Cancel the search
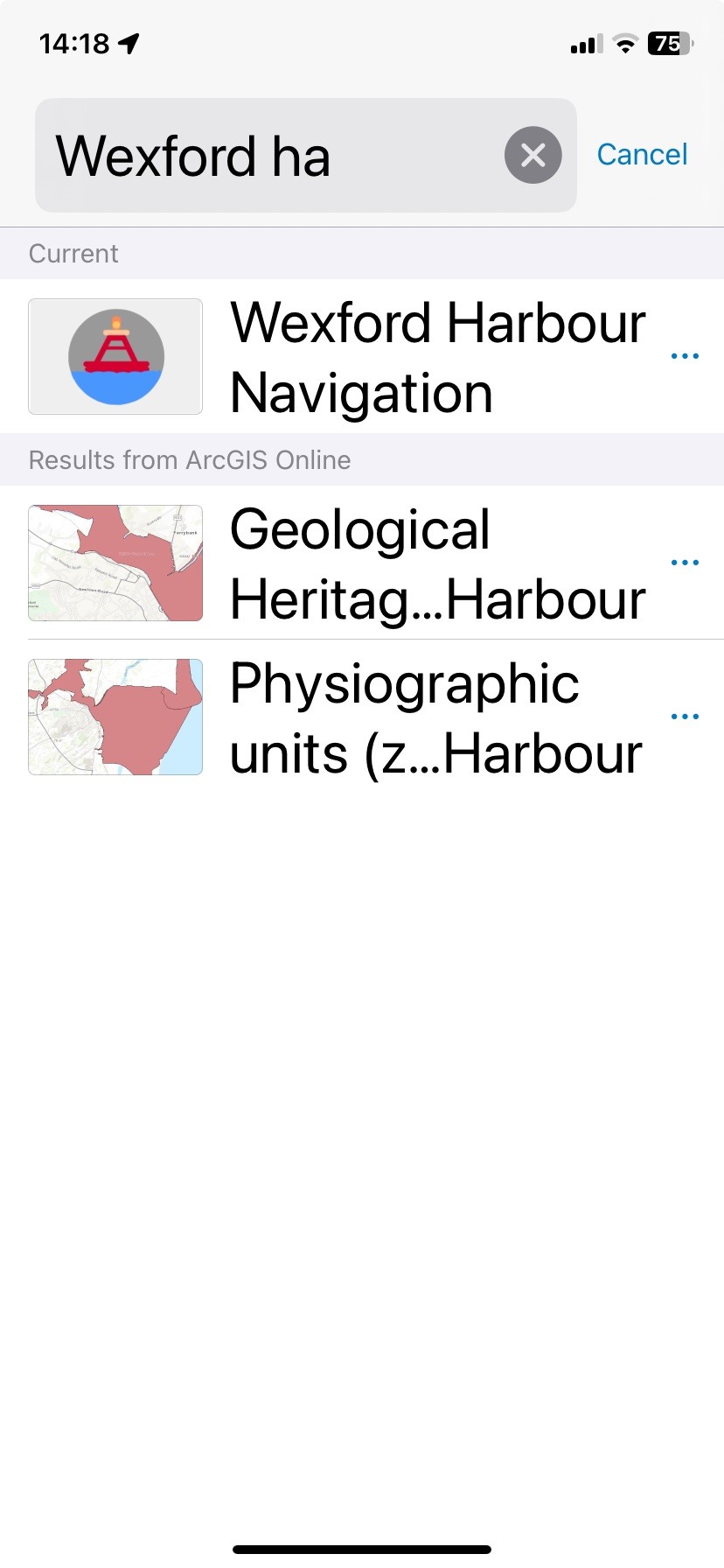The height and width of the screenshot is (1568, 724). tap(642, 155)
